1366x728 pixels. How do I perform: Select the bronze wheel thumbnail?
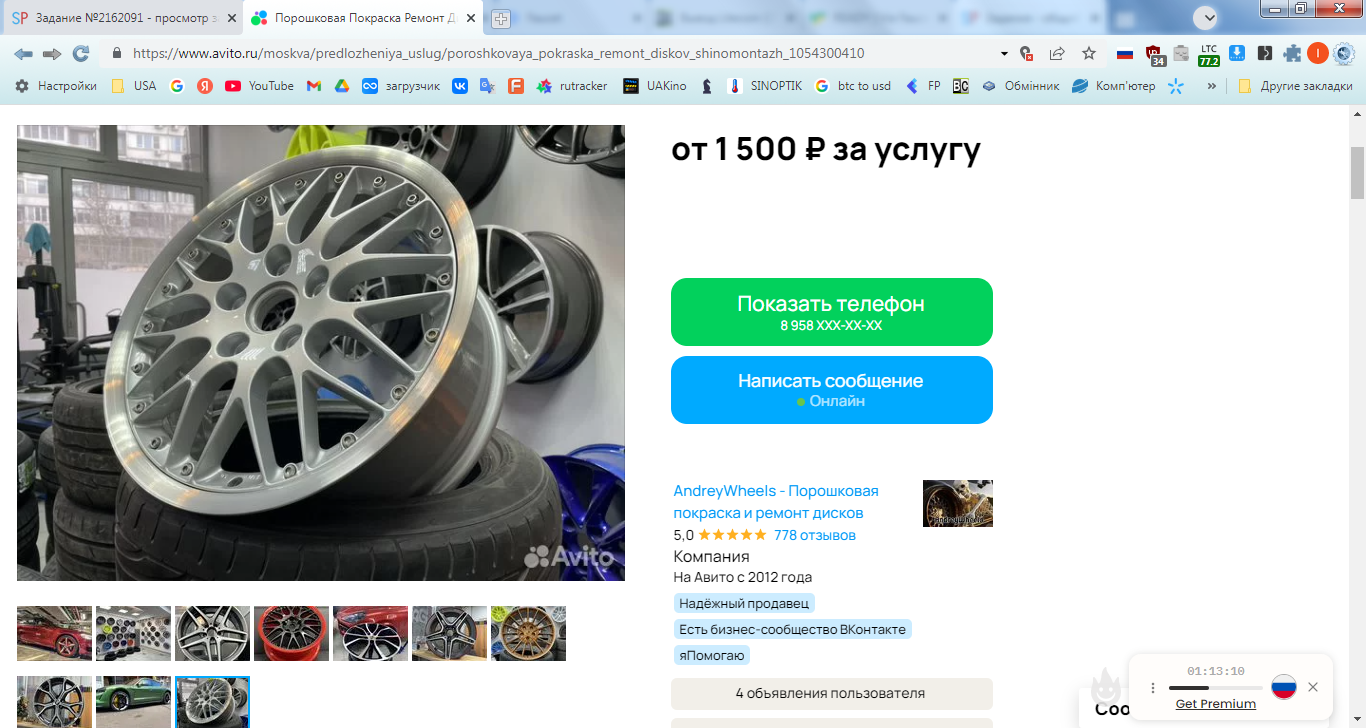coord(528,633)
